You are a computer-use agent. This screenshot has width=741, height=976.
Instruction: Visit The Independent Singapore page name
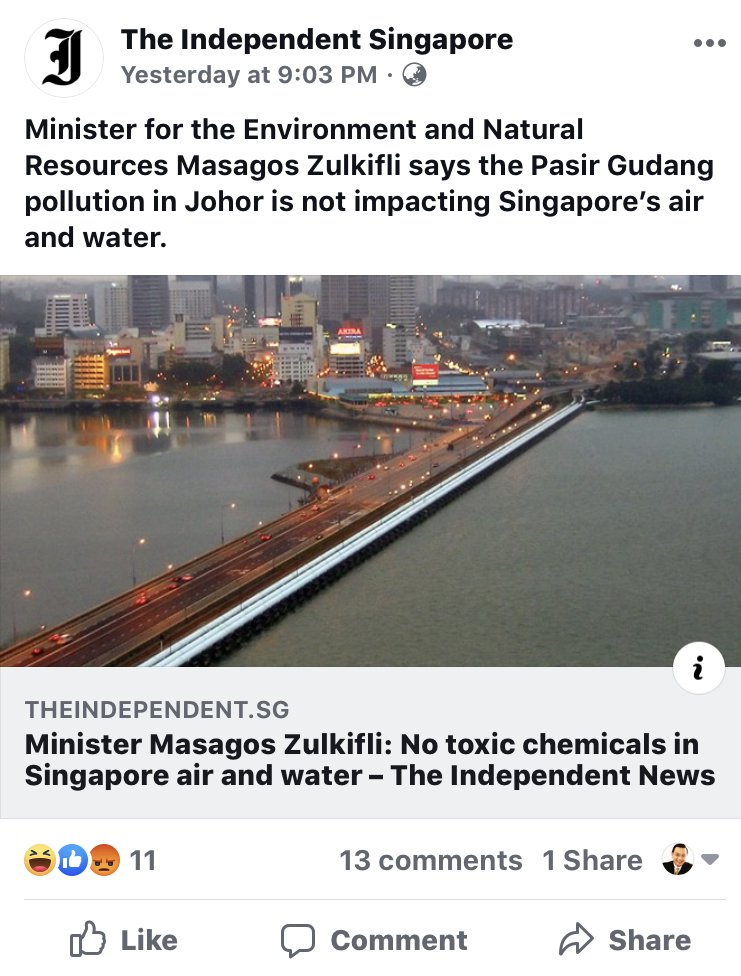click(x=316, y=40)
